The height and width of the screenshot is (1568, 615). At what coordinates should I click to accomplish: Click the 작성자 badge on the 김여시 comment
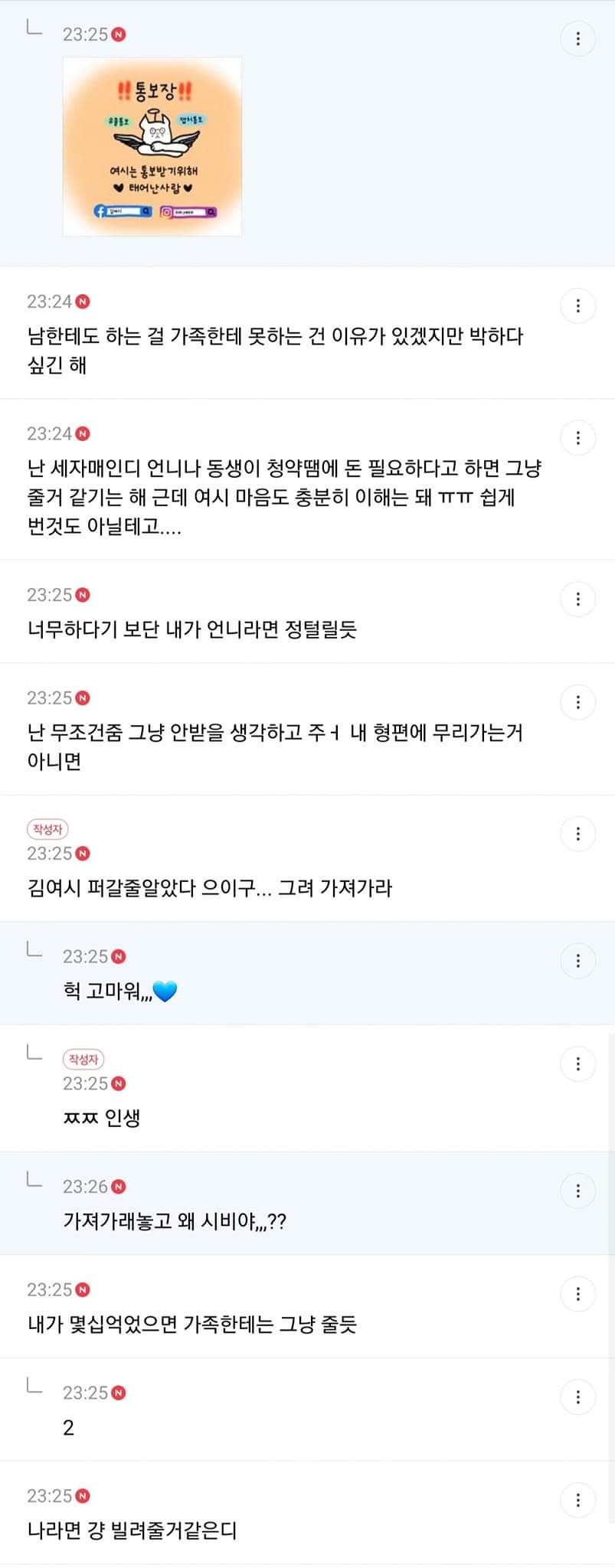pyautogui.click(x=47, y=829)
